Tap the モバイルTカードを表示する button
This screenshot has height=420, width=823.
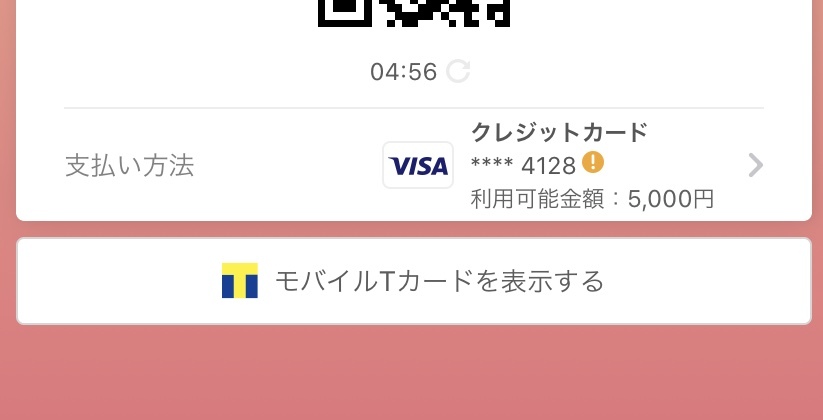point(413,281)
